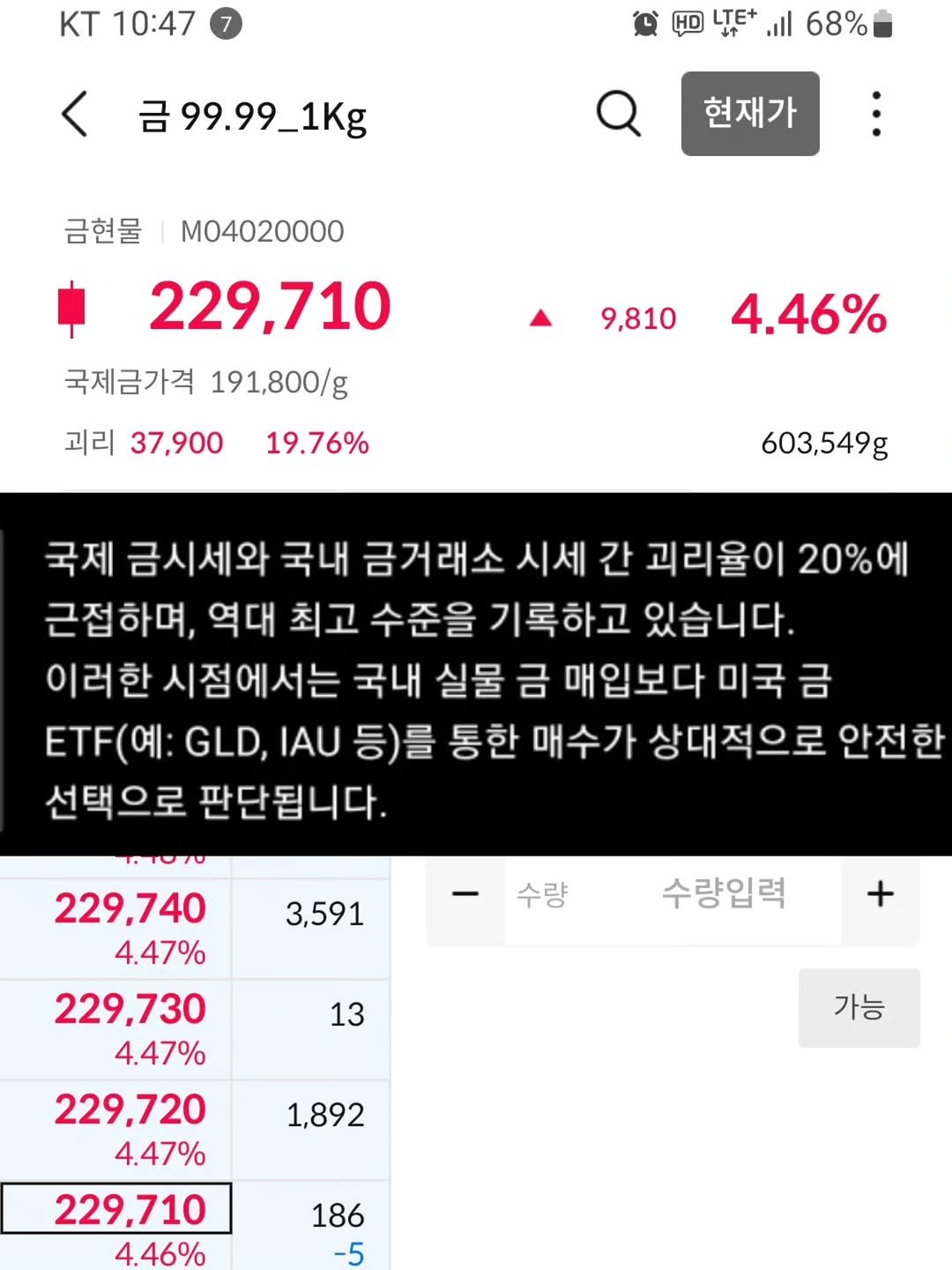Viewport: 952px width, 1270px height.
Task: Select the 229,740 price in order book
Action: (130, 910)
